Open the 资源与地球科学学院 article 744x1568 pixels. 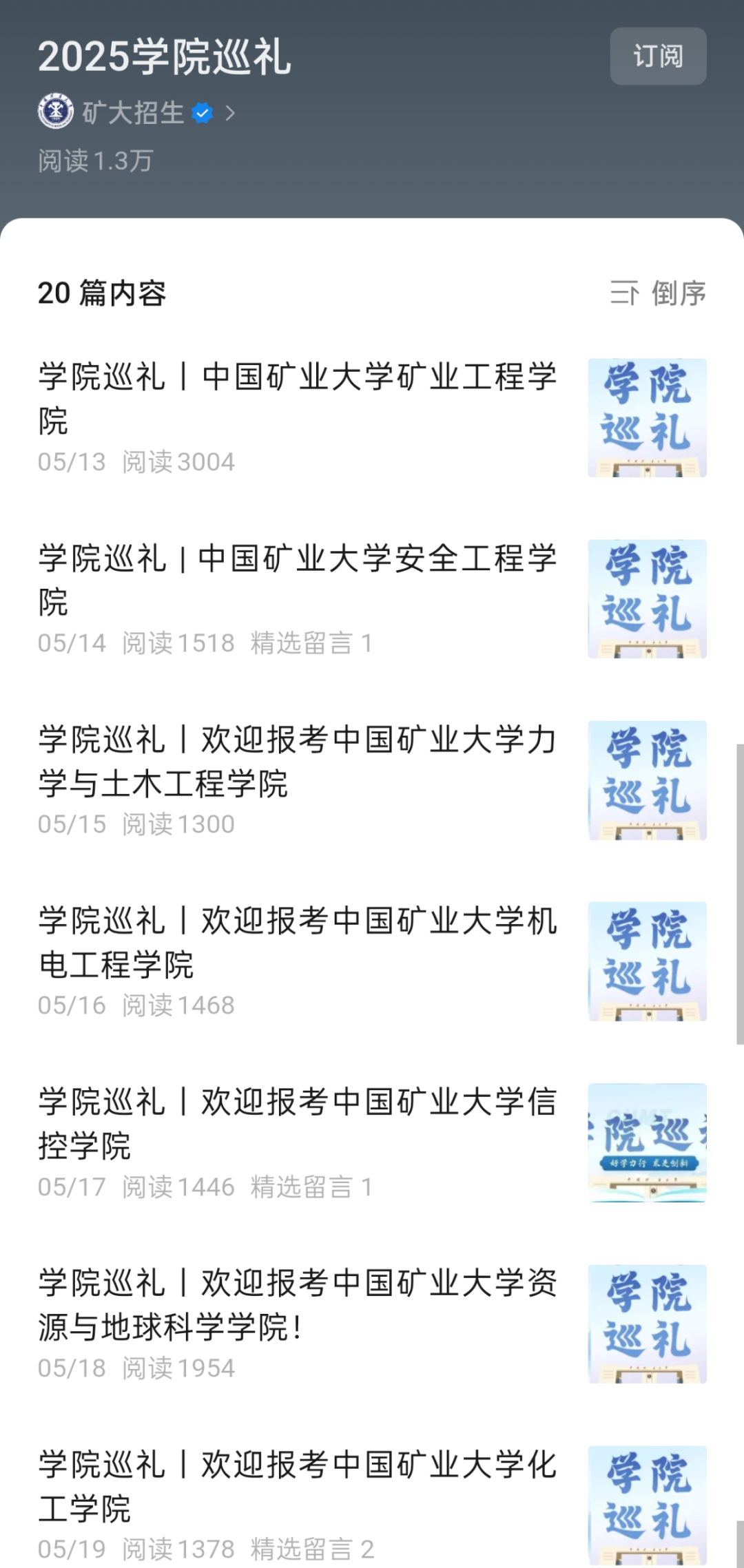(298, 1304)
